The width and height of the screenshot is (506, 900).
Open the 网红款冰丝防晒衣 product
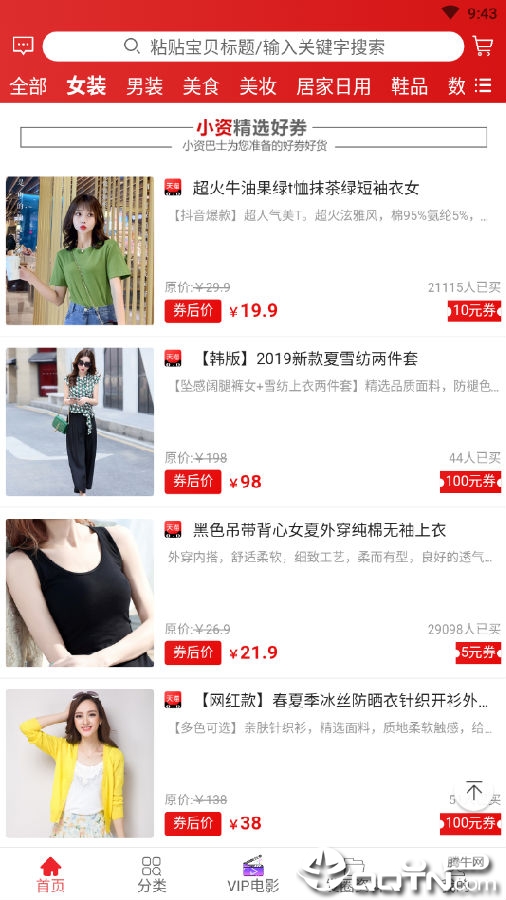click(253, 763)
